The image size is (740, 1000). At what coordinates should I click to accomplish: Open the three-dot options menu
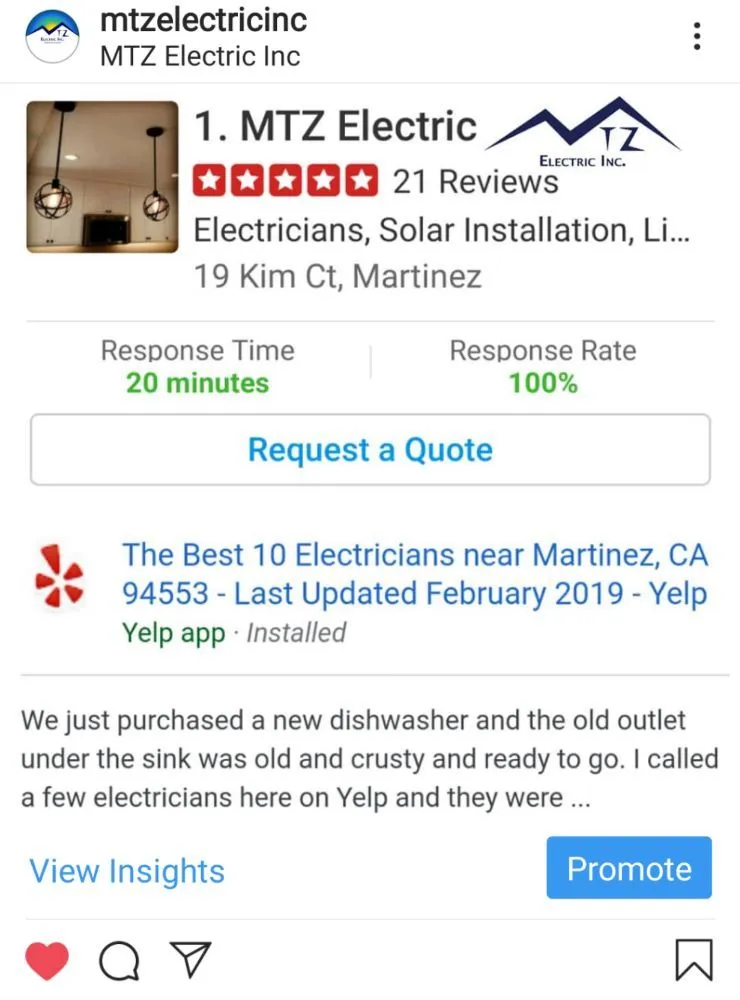pos(697,36)
